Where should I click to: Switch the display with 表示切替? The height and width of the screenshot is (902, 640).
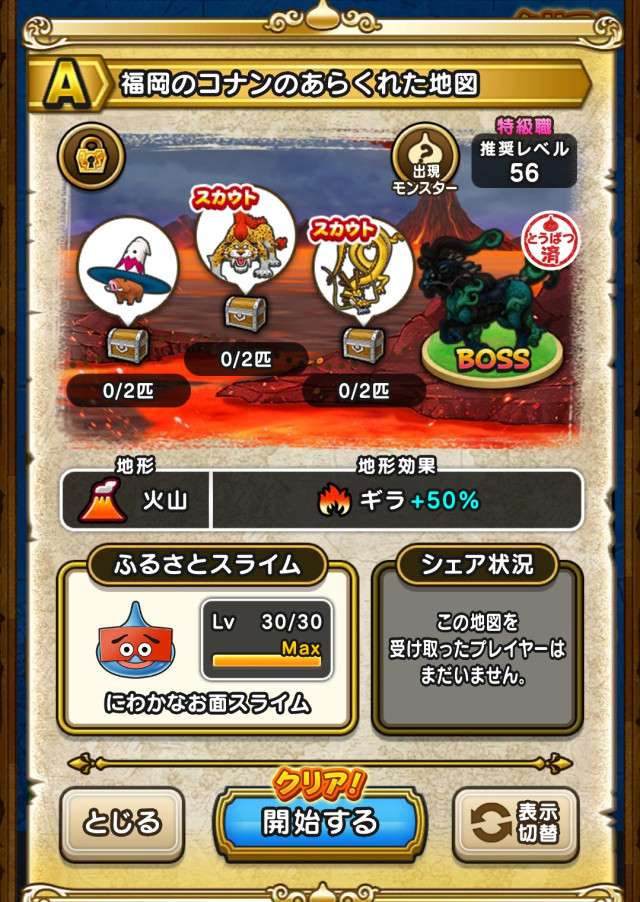point(517,822)
